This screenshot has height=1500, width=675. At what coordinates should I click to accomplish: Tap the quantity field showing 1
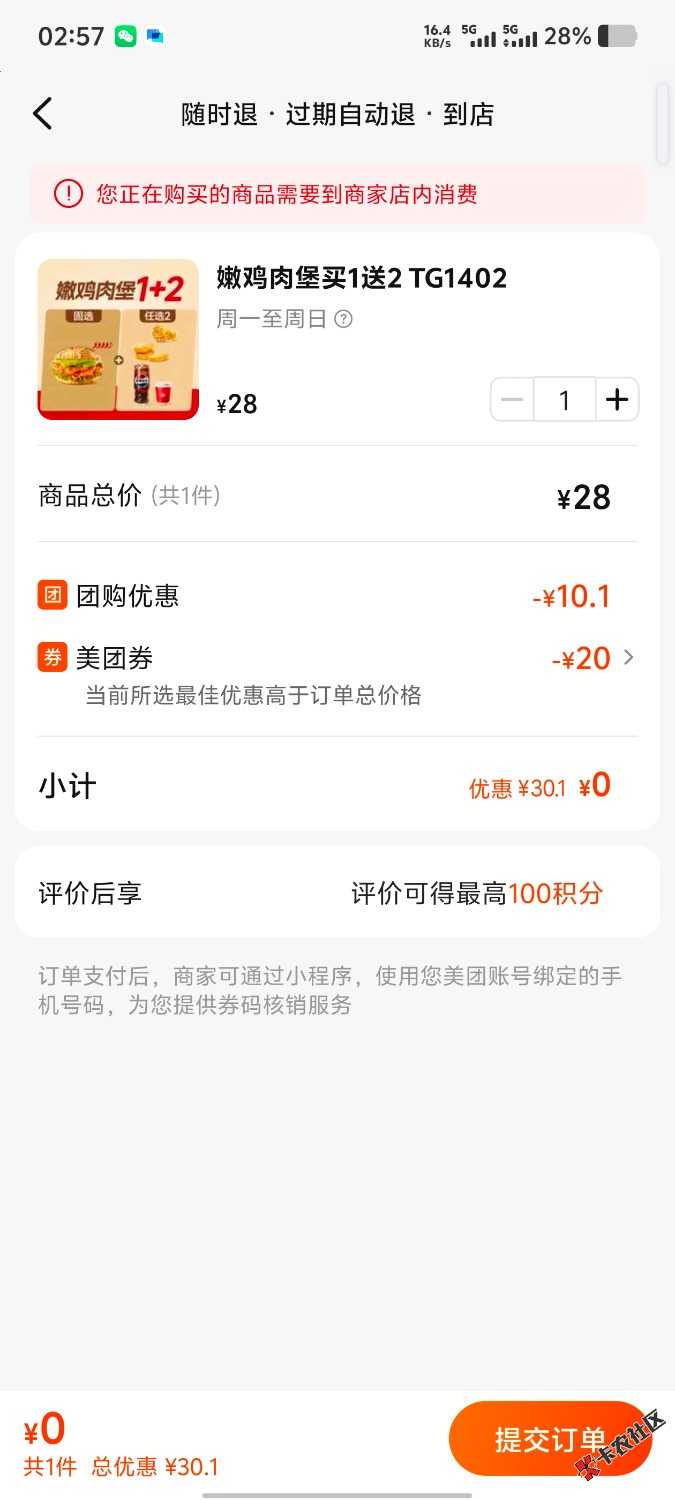565,400
